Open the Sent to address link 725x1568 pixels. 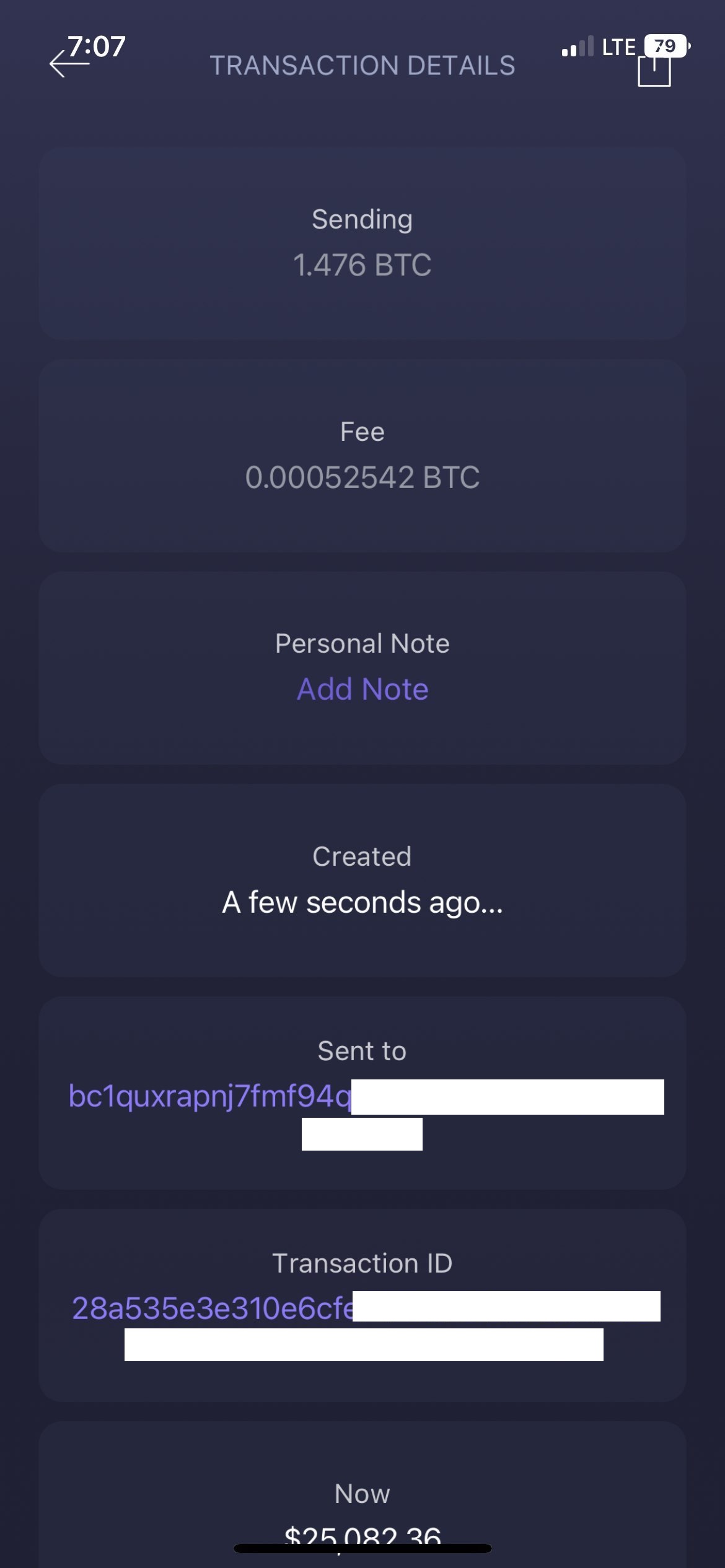(x=211, y=1096)
